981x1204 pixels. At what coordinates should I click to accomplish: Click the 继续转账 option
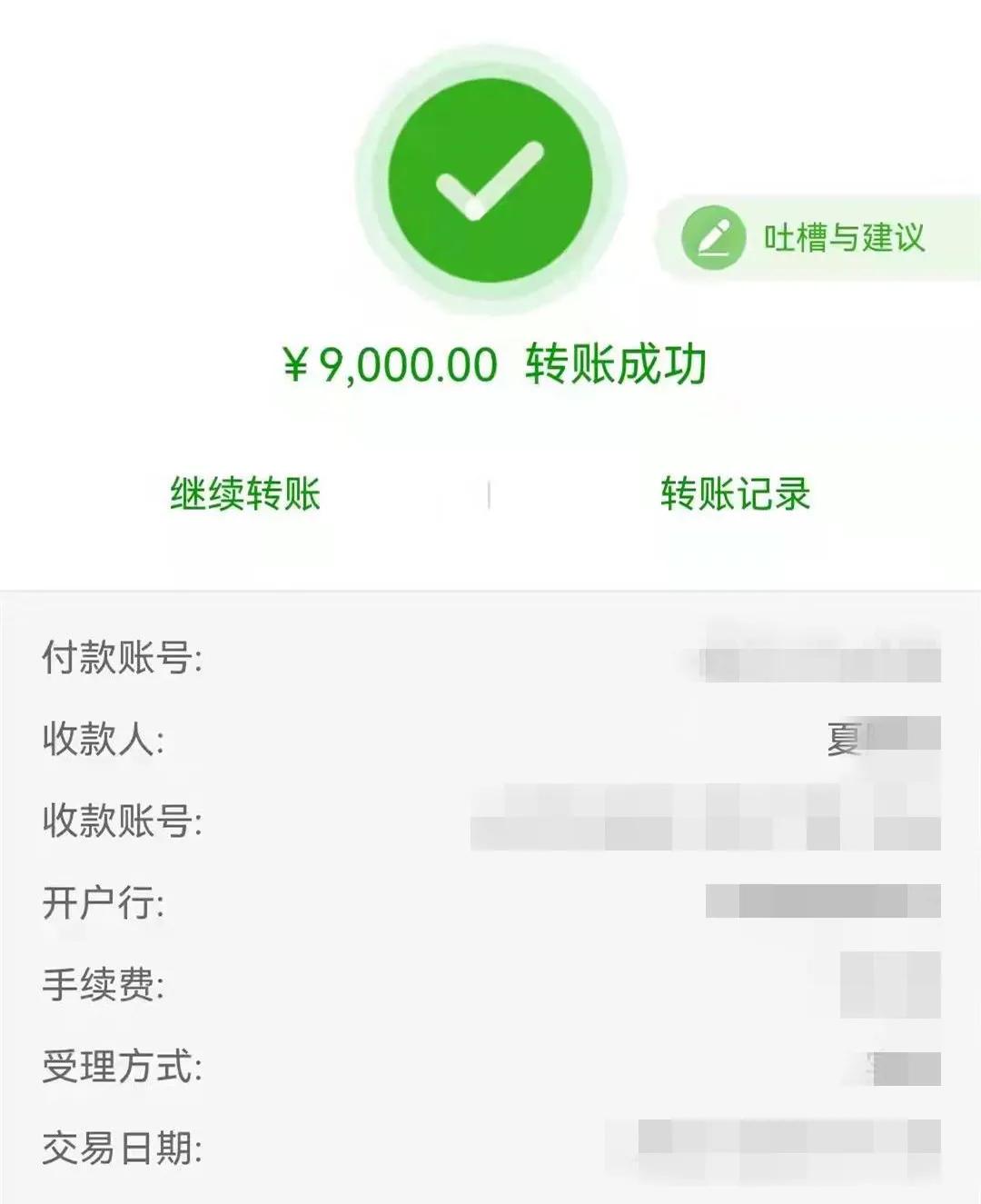[x=249, y=492]
